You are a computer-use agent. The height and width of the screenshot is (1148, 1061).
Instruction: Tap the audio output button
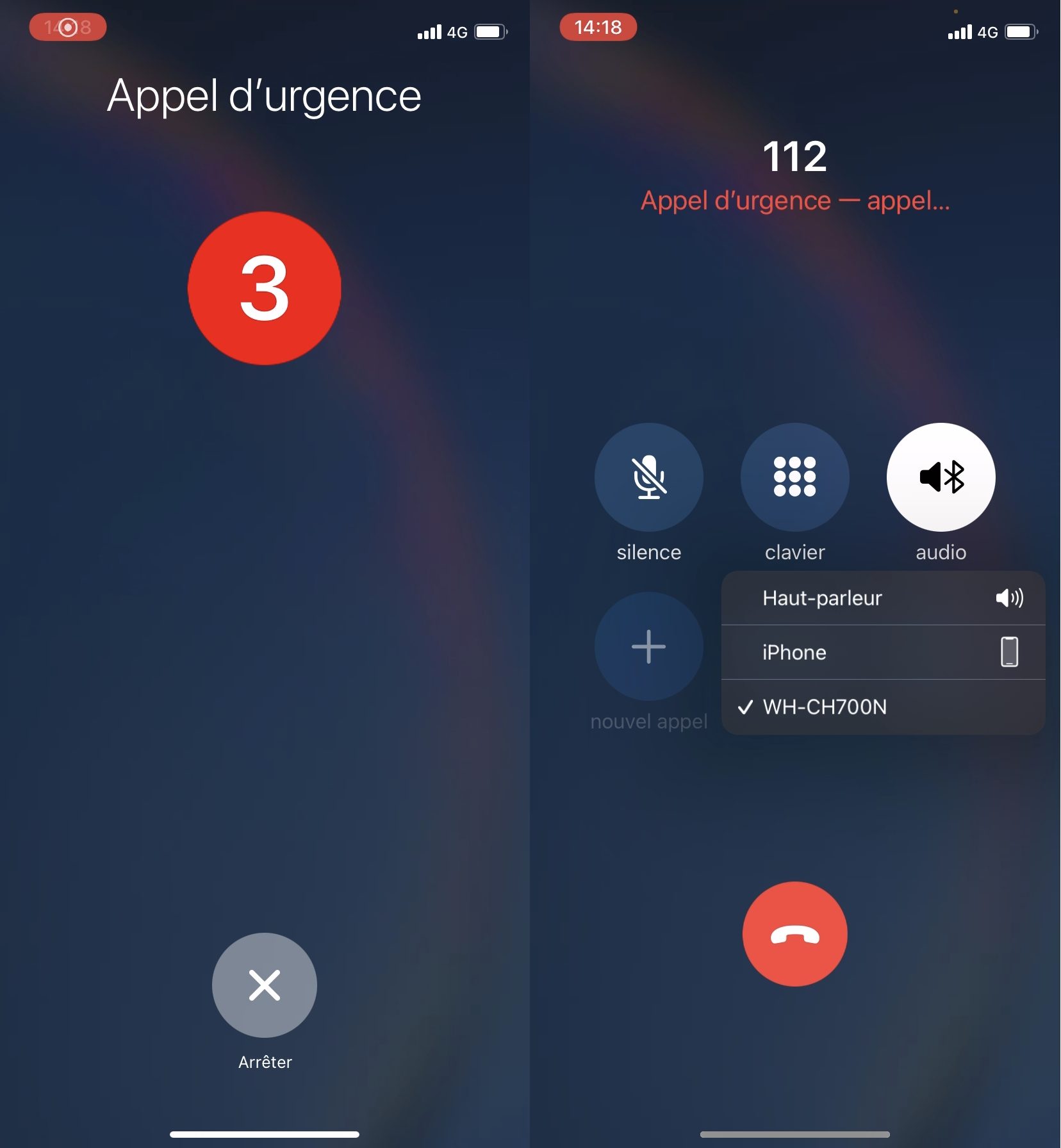click(940, 477)
